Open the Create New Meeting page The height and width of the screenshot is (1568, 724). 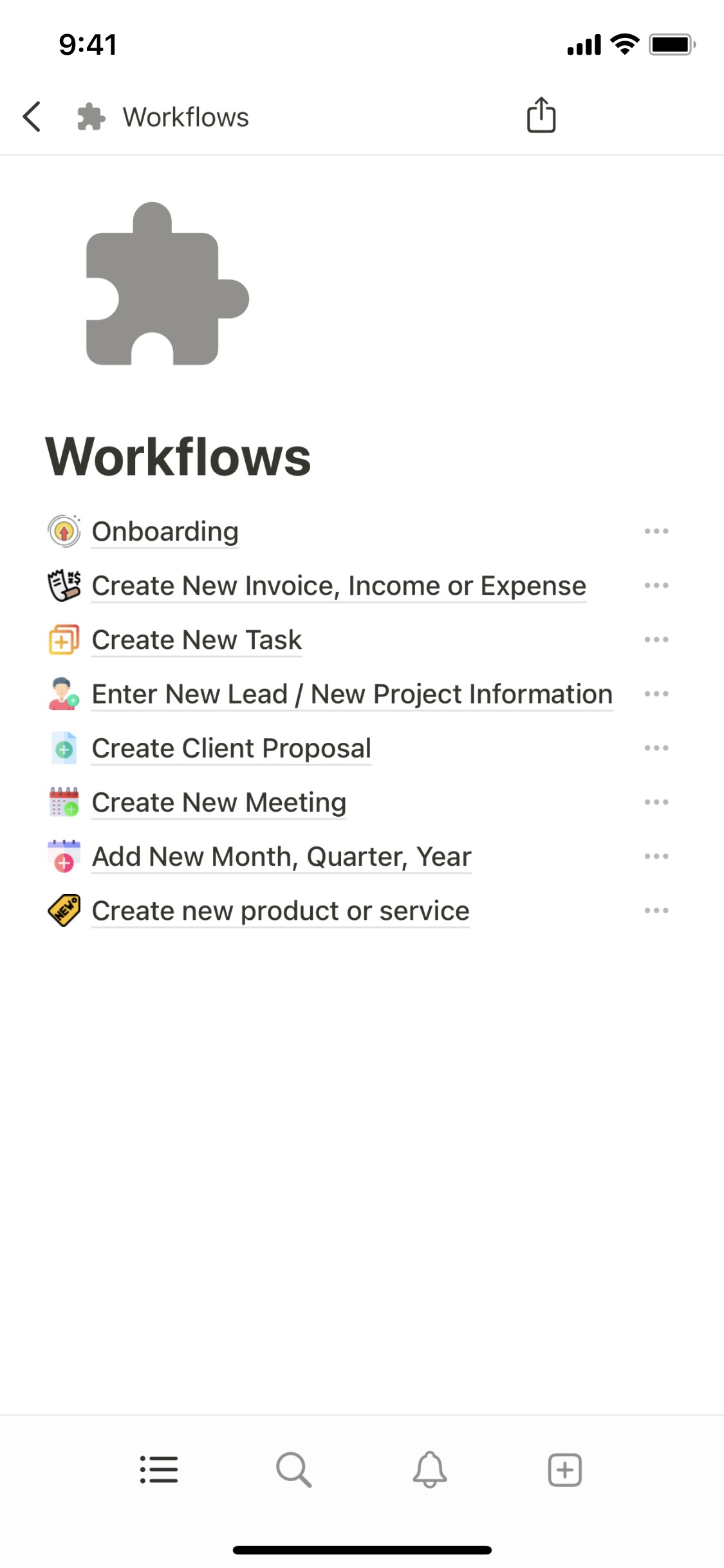coord(219,802)
